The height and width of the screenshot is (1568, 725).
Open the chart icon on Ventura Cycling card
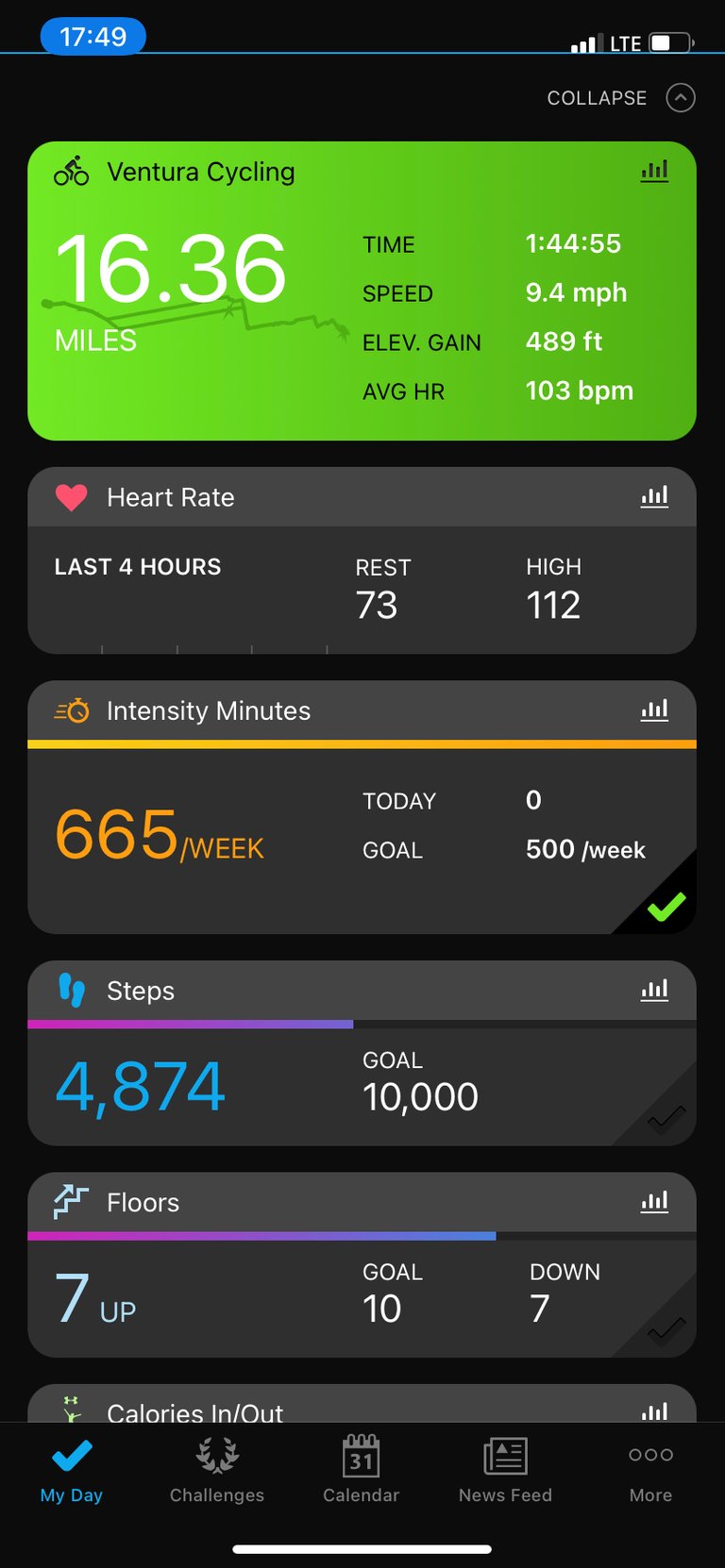coord(654,171)
